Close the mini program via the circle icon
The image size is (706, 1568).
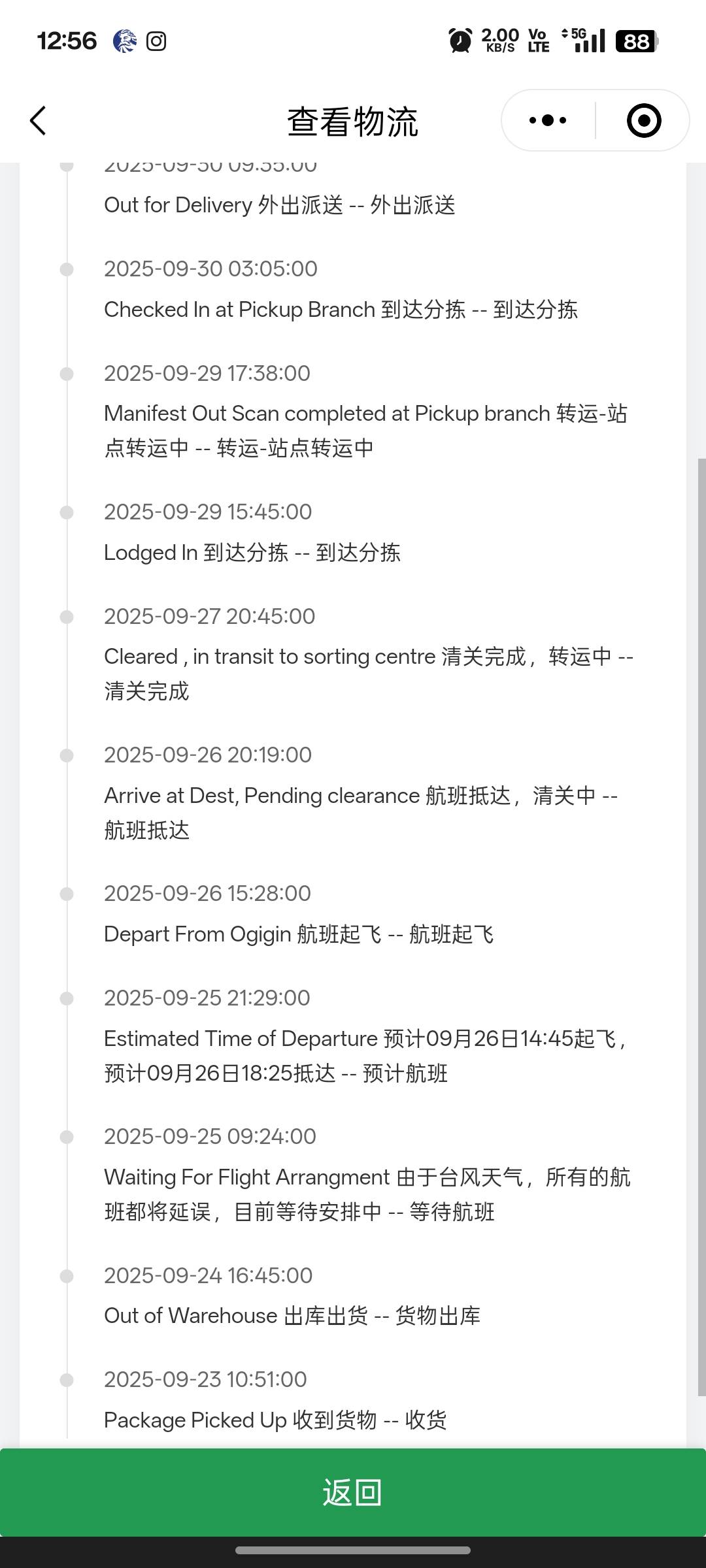(643, 120)
